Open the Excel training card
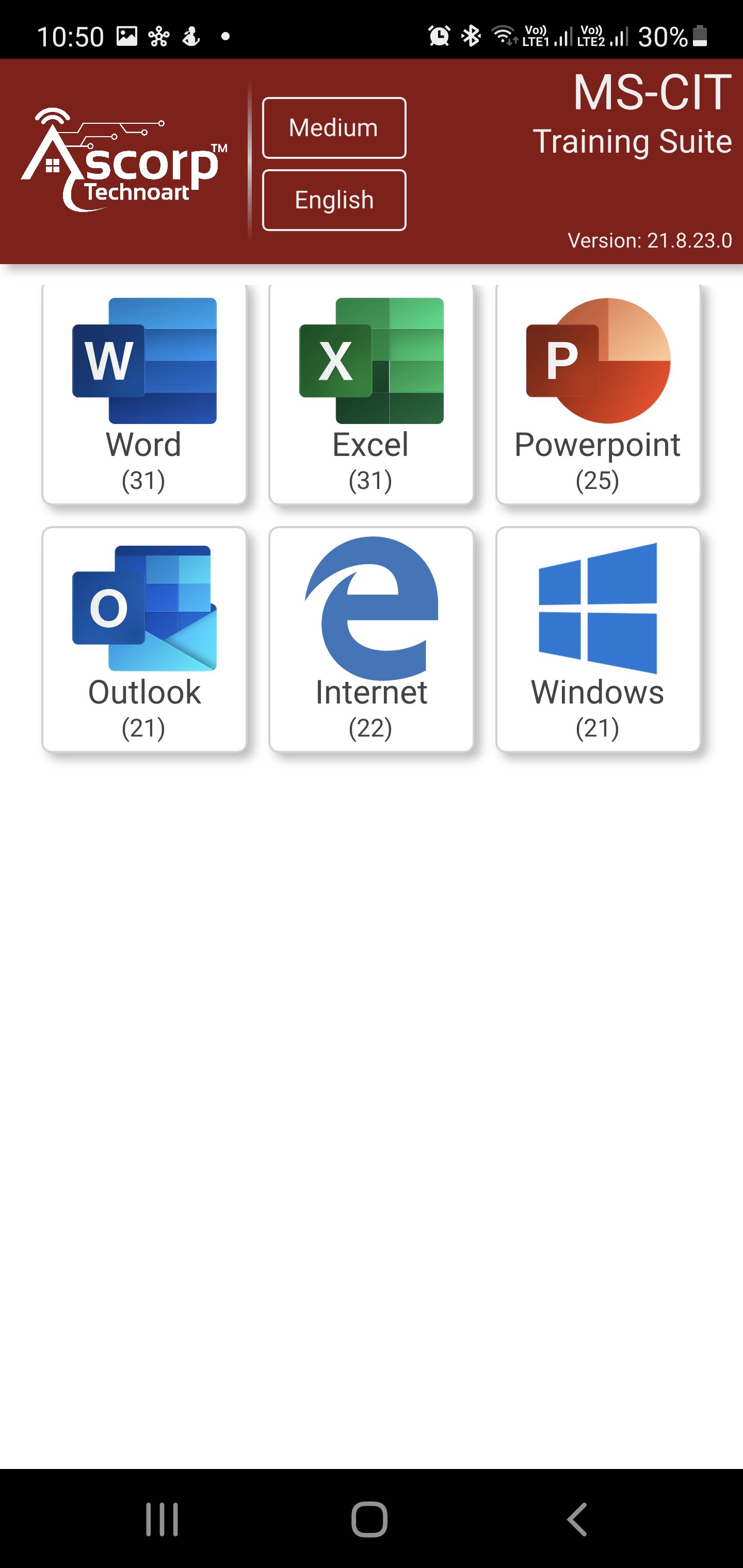The width and height of the screenshot is (743, 1568). pos(372,395)
